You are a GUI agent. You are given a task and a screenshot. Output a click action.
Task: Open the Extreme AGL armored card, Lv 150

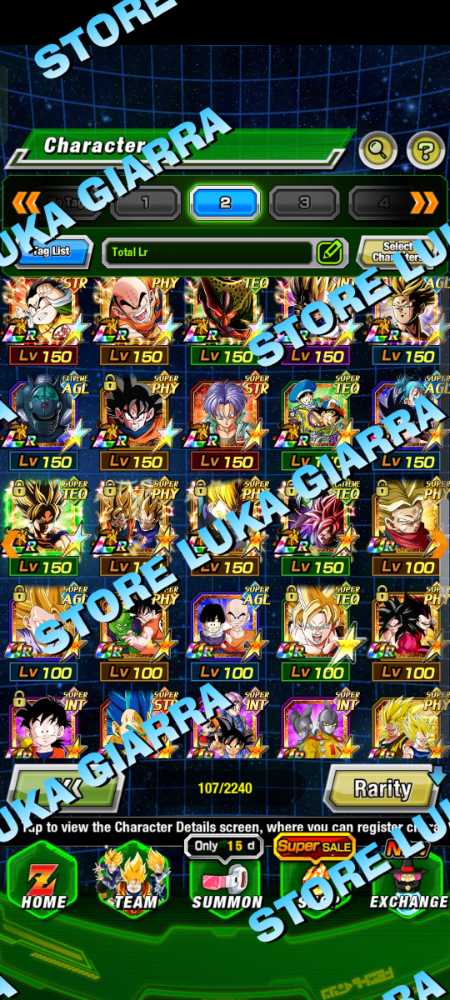tap(44, 421)
